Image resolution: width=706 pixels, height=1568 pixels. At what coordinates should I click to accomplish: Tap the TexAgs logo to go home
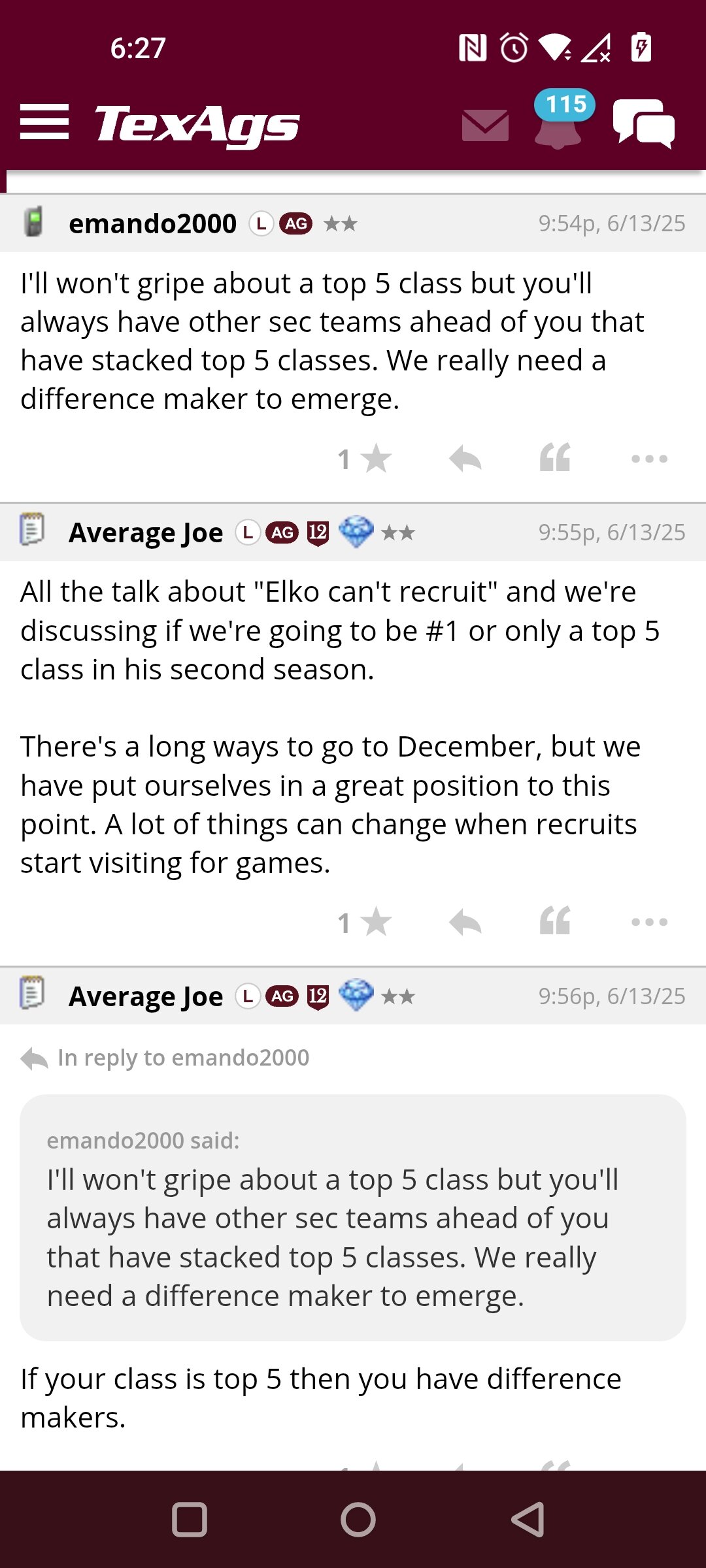[x=197, y=125]
